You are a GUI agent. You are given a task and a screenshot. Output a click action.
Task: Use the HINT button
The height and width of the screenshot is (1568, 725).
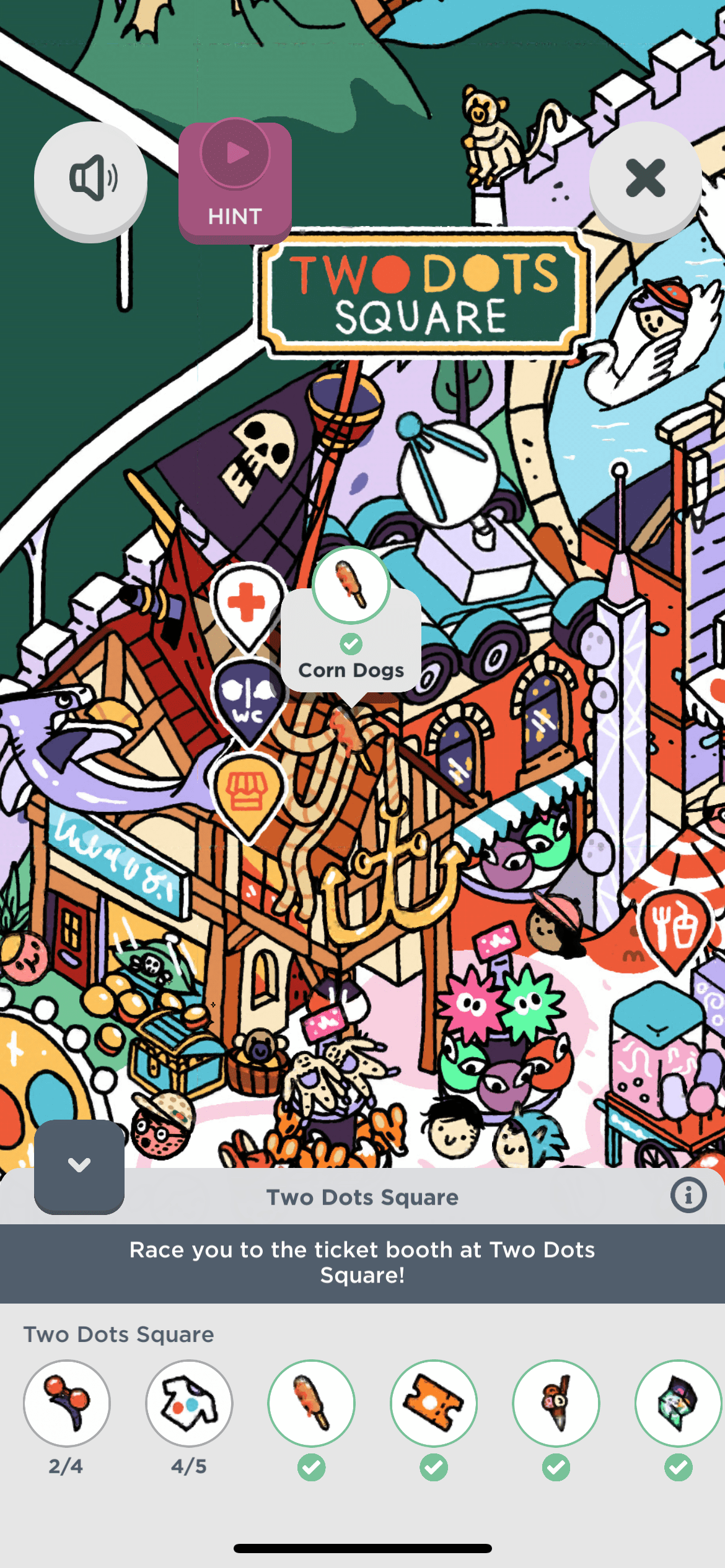click(x=235, y=182)
